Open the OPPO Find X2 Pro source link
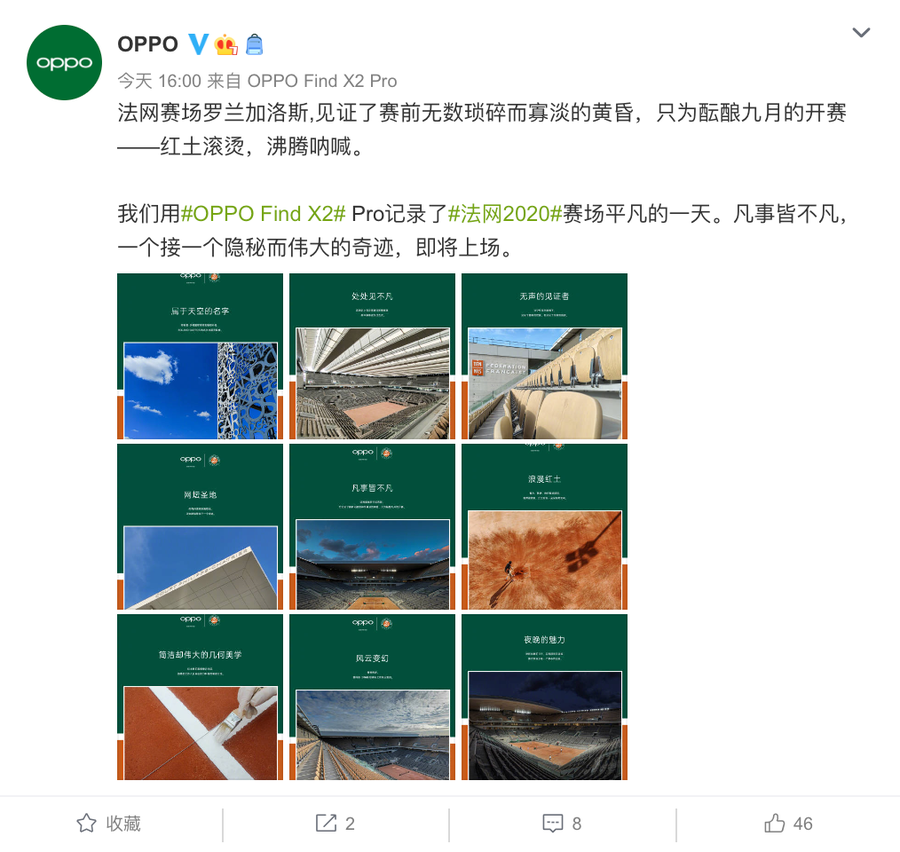The width and height of the screenshot is (900, 852). (x=322, y=81)
